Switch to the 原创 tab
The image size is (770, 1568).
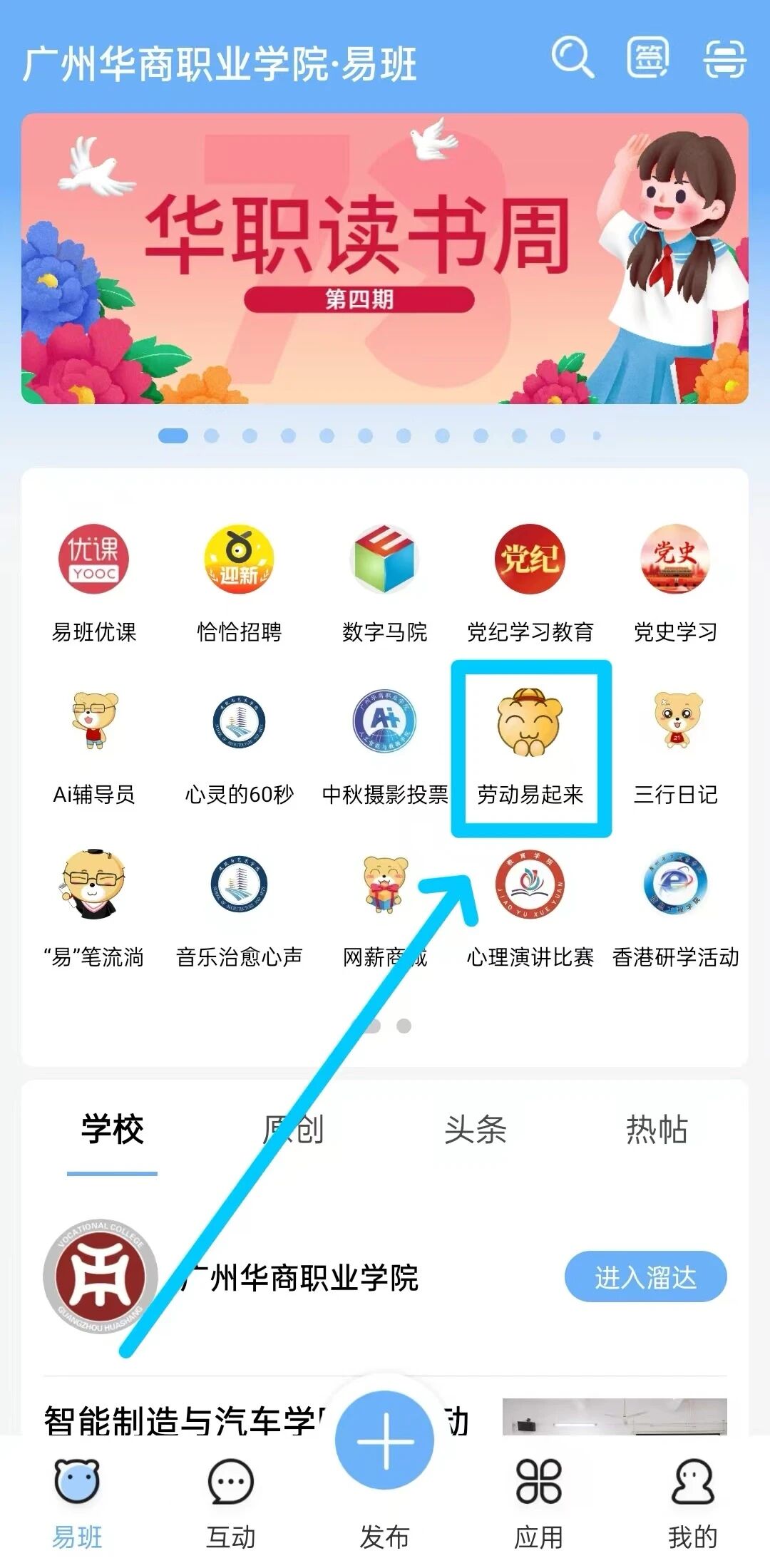293,1130
